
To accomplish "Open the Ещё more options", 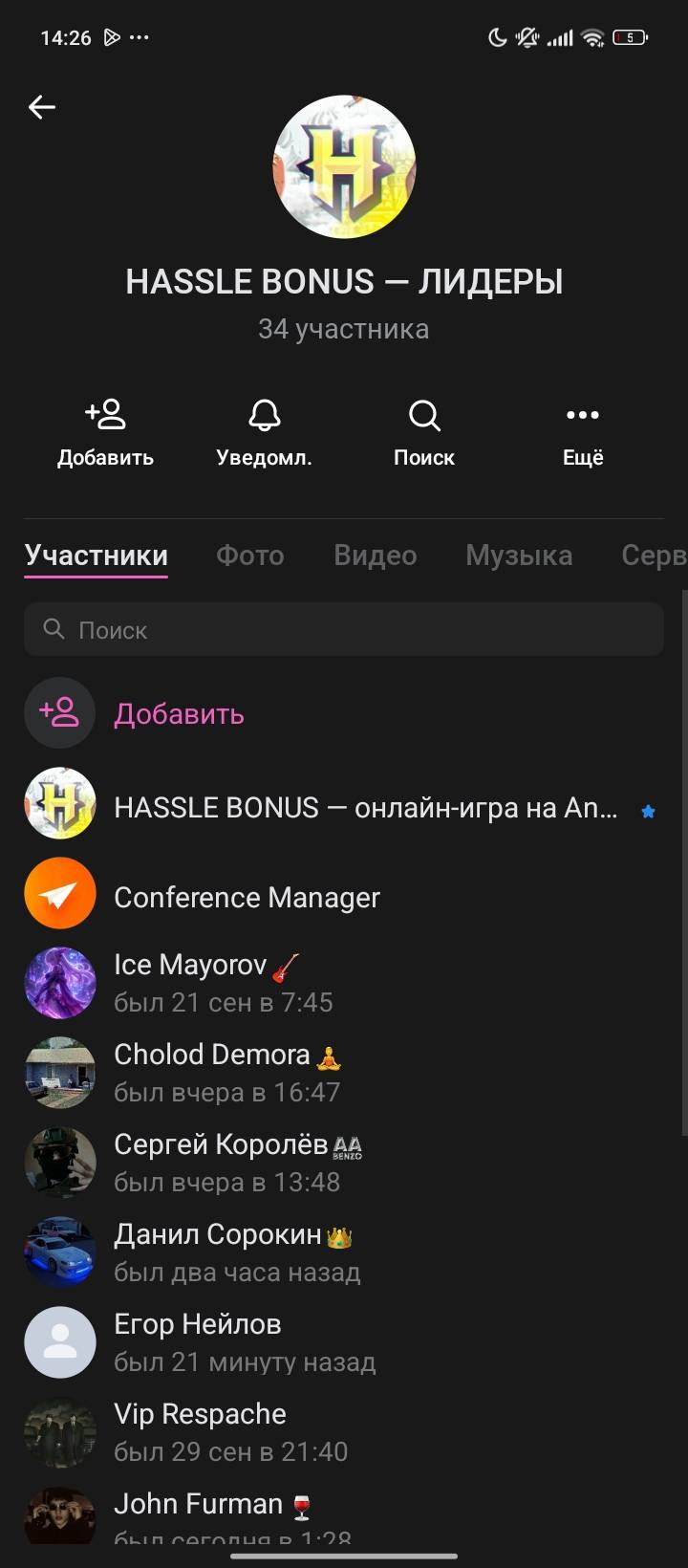I will 583,433.
